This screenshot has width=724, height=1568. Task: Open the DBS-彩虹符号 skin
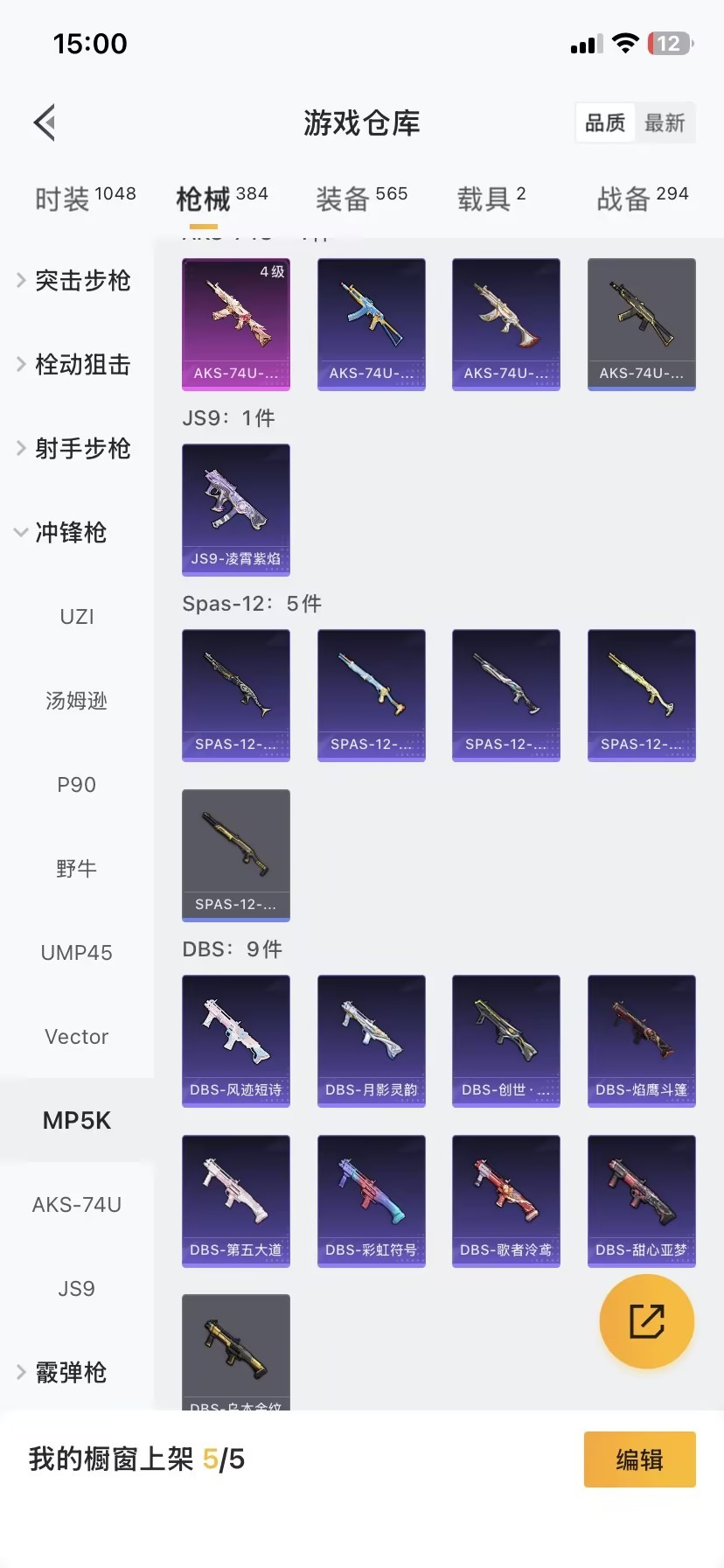[x=371, y=1200]
